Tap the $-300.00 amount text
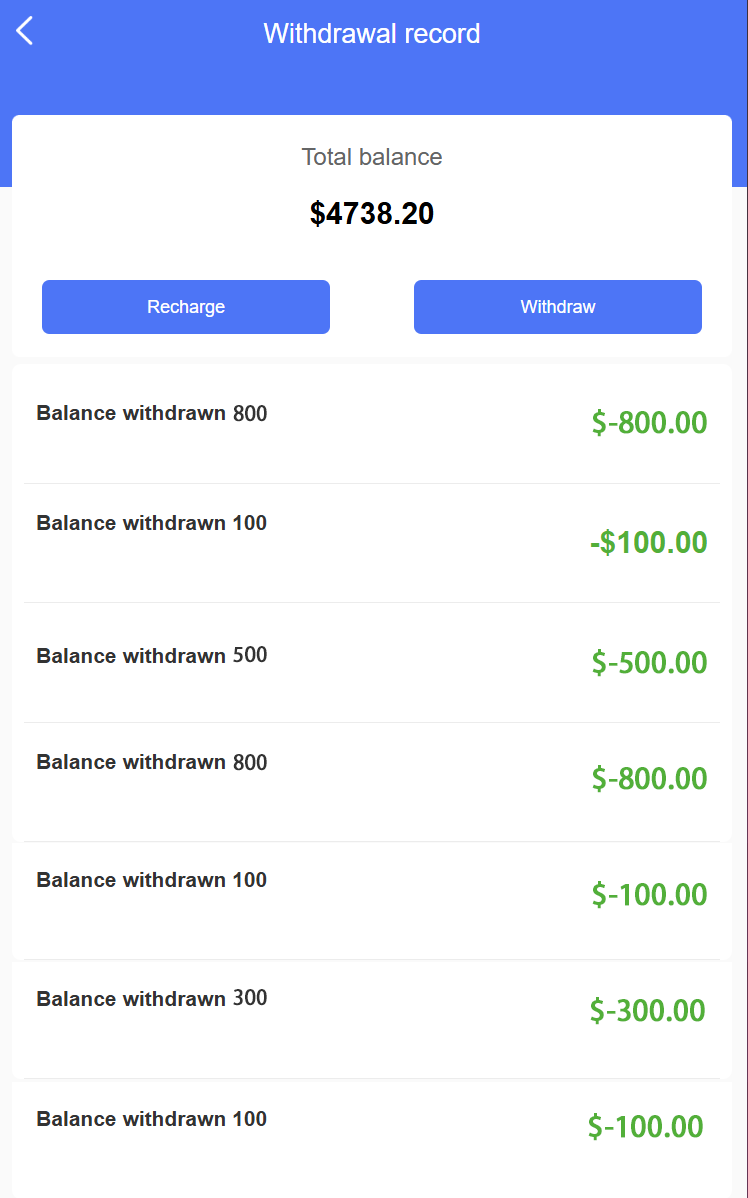 [648, 1010]
